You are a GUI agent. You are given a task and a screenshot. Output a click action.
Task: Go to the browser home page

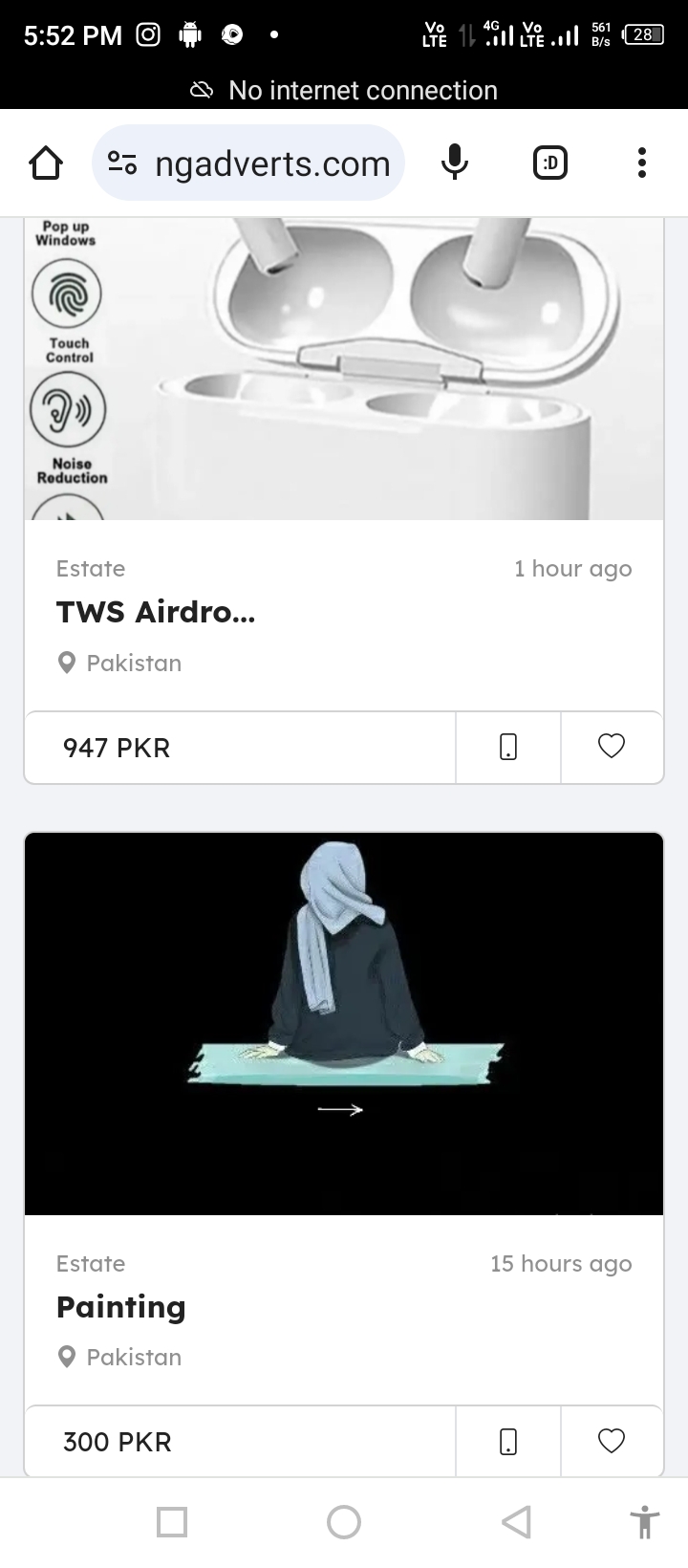[x=46, y=163]
